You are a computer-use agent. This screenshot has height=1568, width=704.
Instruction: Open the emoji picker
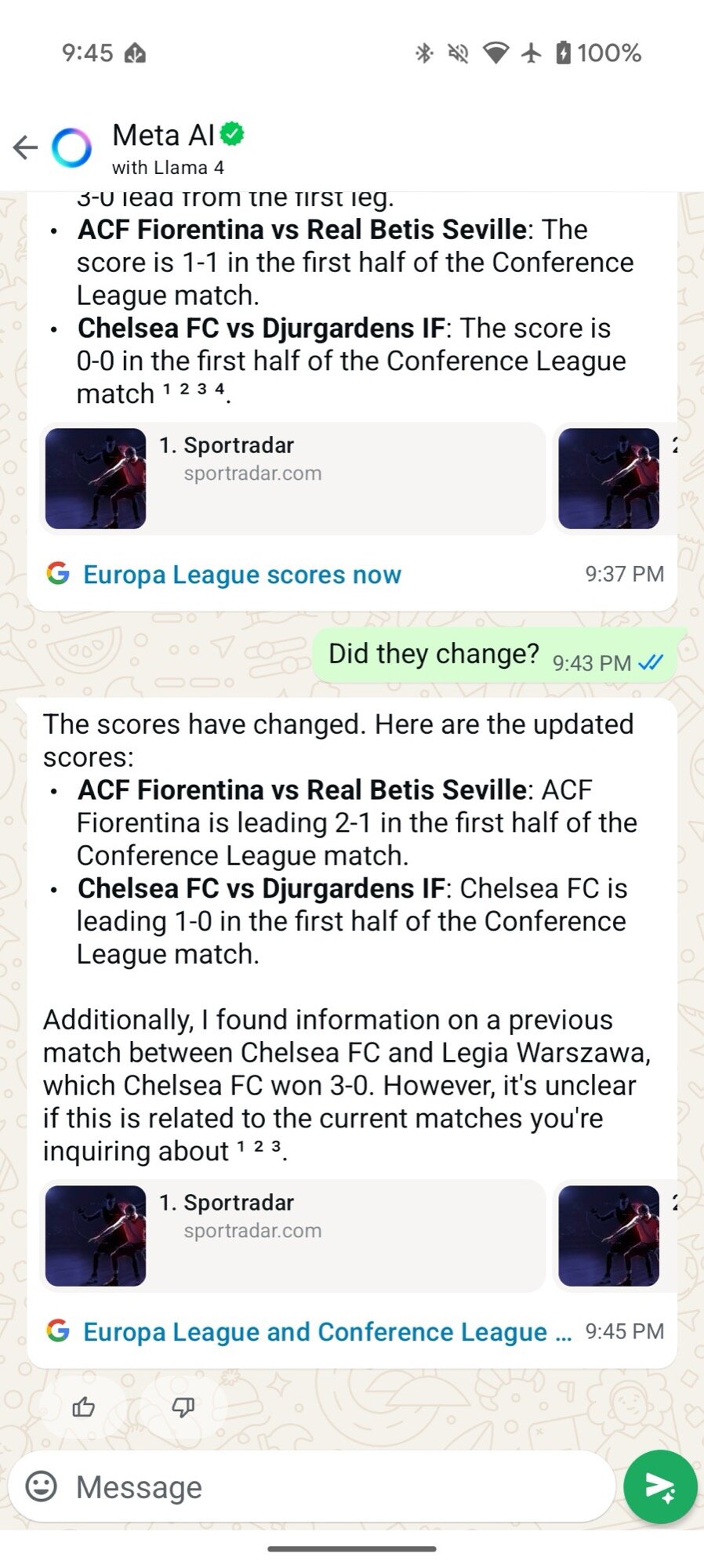42,1486
